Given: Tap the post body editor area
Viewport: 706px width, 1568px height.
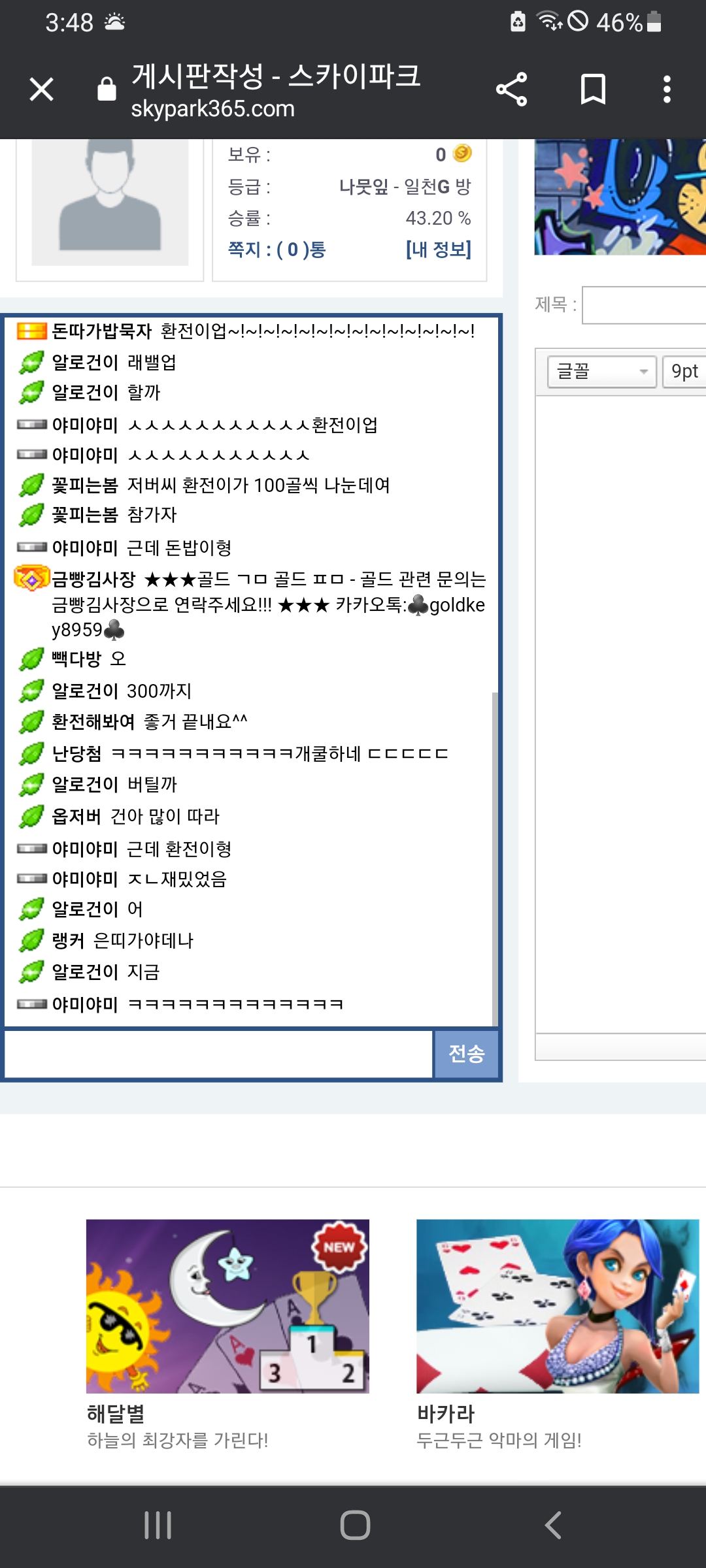Looking at the screenshot, I should (621, 712).
